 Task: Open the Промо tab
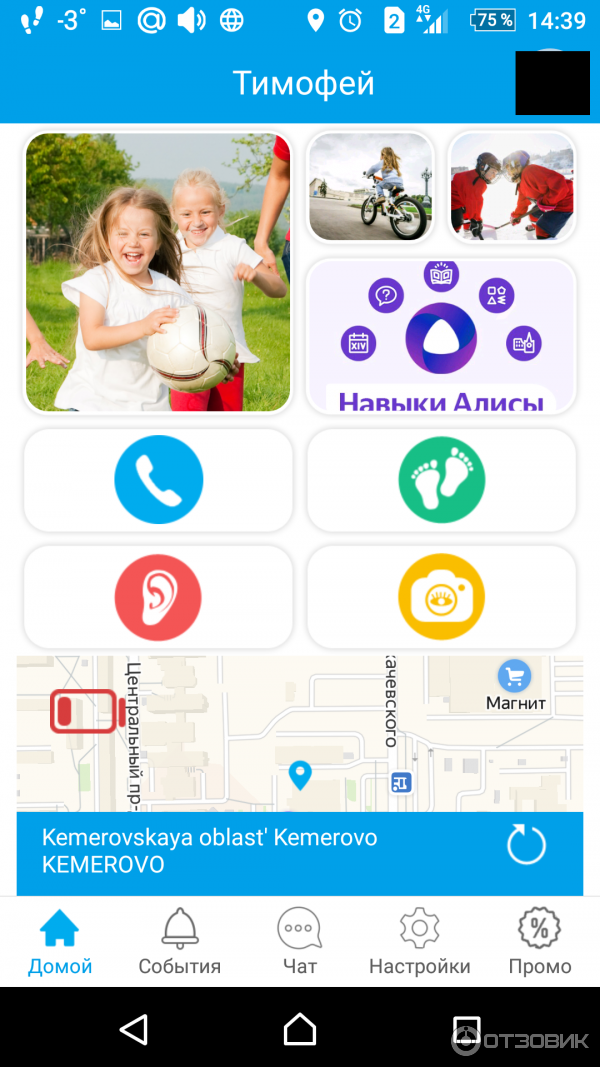(x=539, y=941)
